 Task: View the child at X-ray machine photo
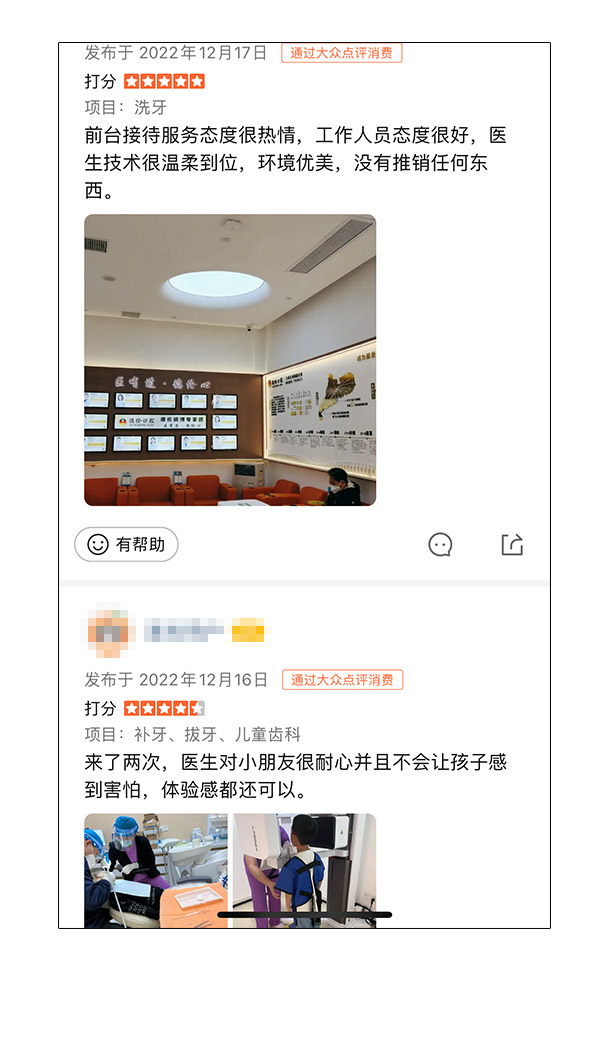304,871
